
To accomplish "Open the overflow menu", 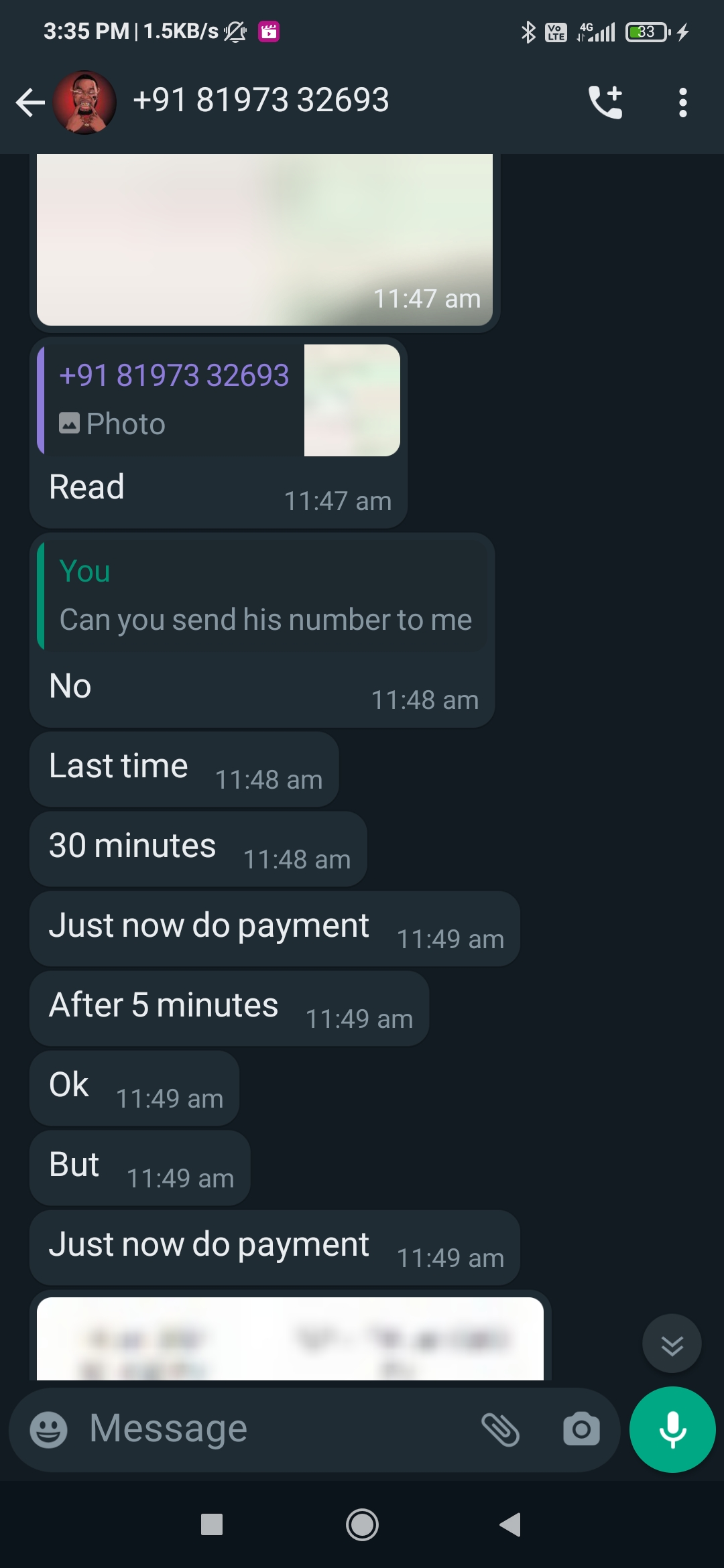I will click(x=682, y=103).
